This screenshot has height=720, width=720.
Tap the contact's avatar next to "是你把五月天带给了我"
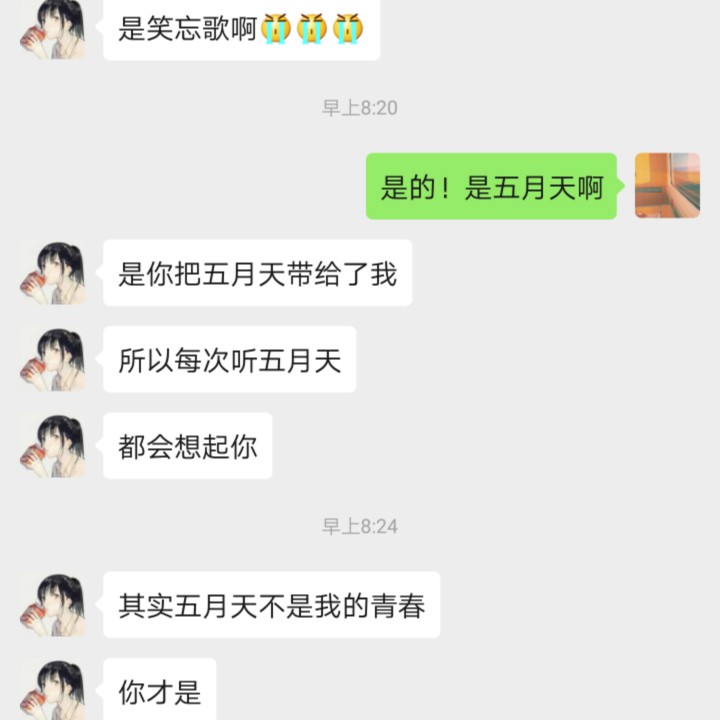tap(53, 273)
